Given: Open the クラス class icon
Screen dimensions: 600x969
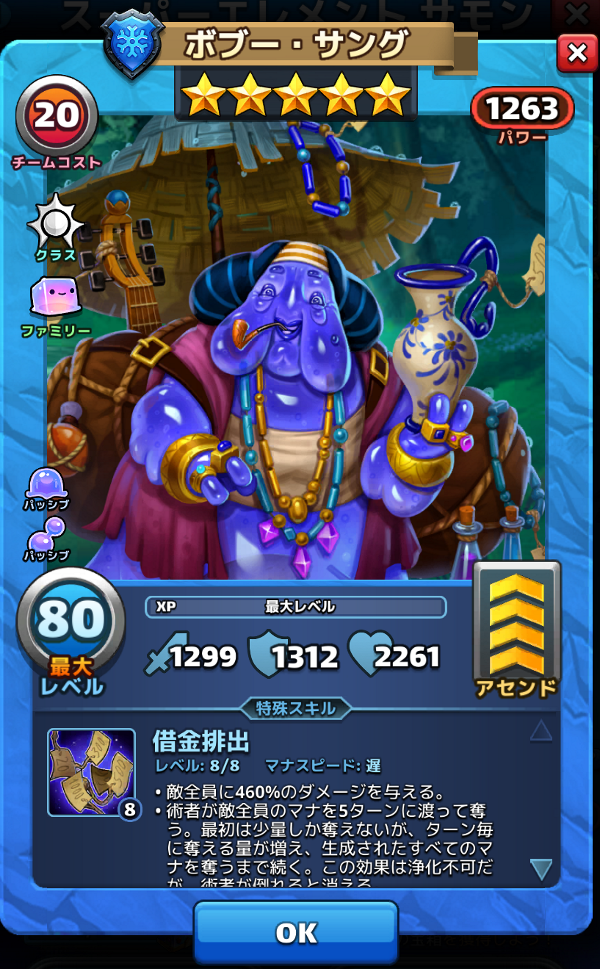Looking at the screenshot, I should pos(56,226).
